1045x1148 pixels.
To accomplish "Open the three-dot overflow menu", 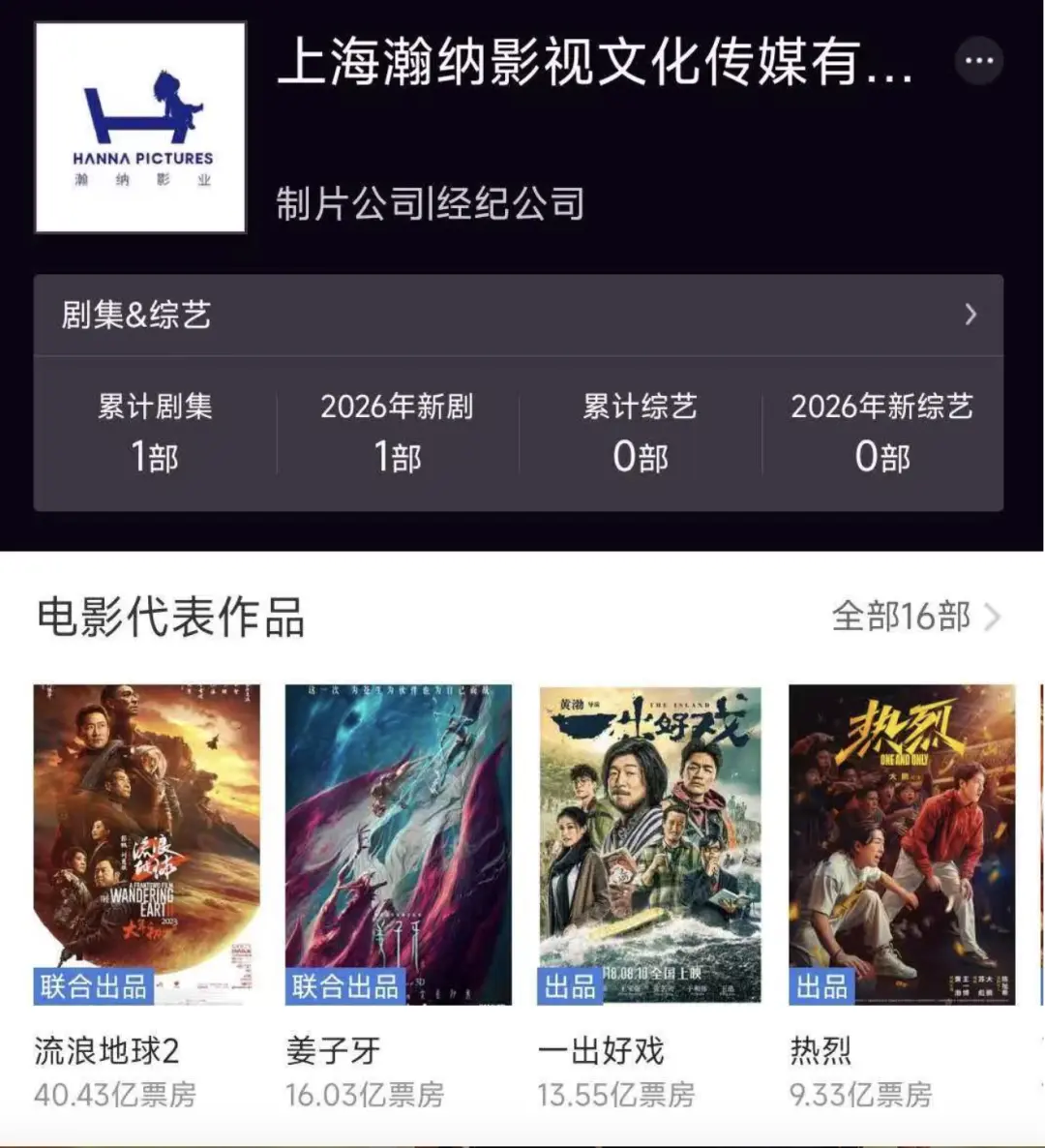I will coord(979,61).
